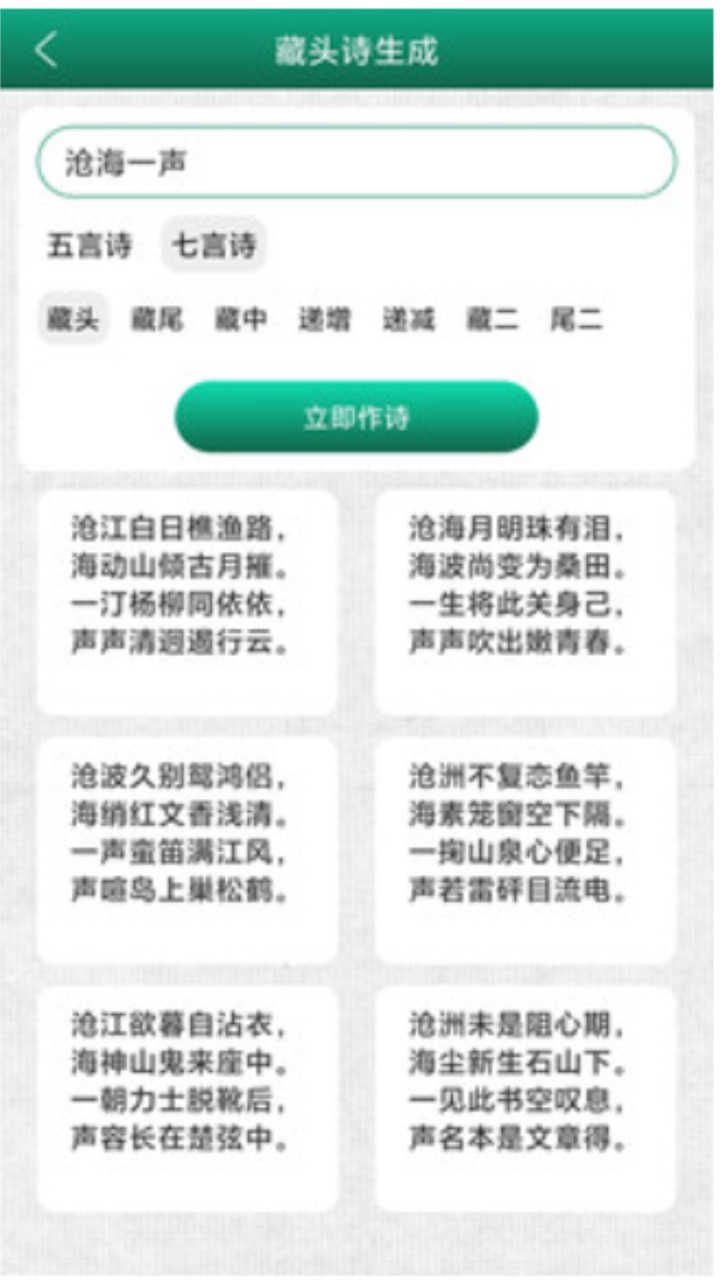Switch to the 藏中 mode
The height and width of the screenshot is (1280, 720).
[x=241, y=320]
